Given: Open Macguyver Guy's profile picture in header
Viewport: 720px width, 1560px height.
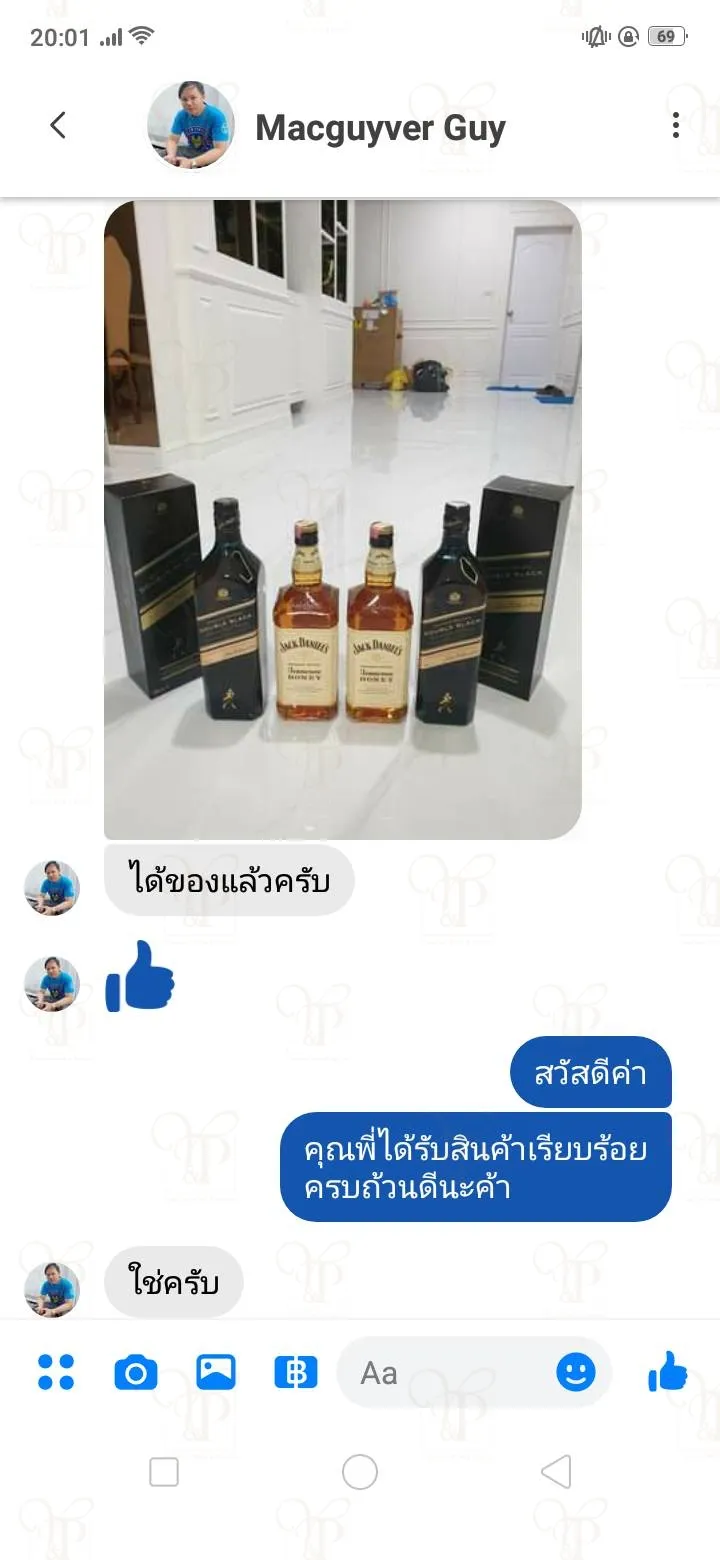Looking at the screenshot, I should (x=191, y=125).
